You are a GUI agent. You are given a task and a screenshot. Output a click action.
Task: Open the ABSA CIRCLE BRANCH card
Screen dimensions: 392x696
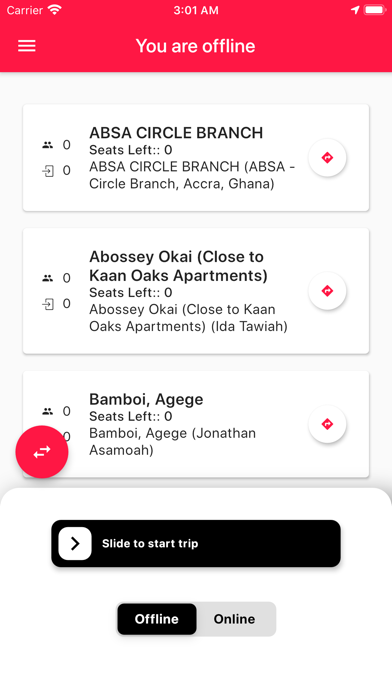tap(196, 158)
